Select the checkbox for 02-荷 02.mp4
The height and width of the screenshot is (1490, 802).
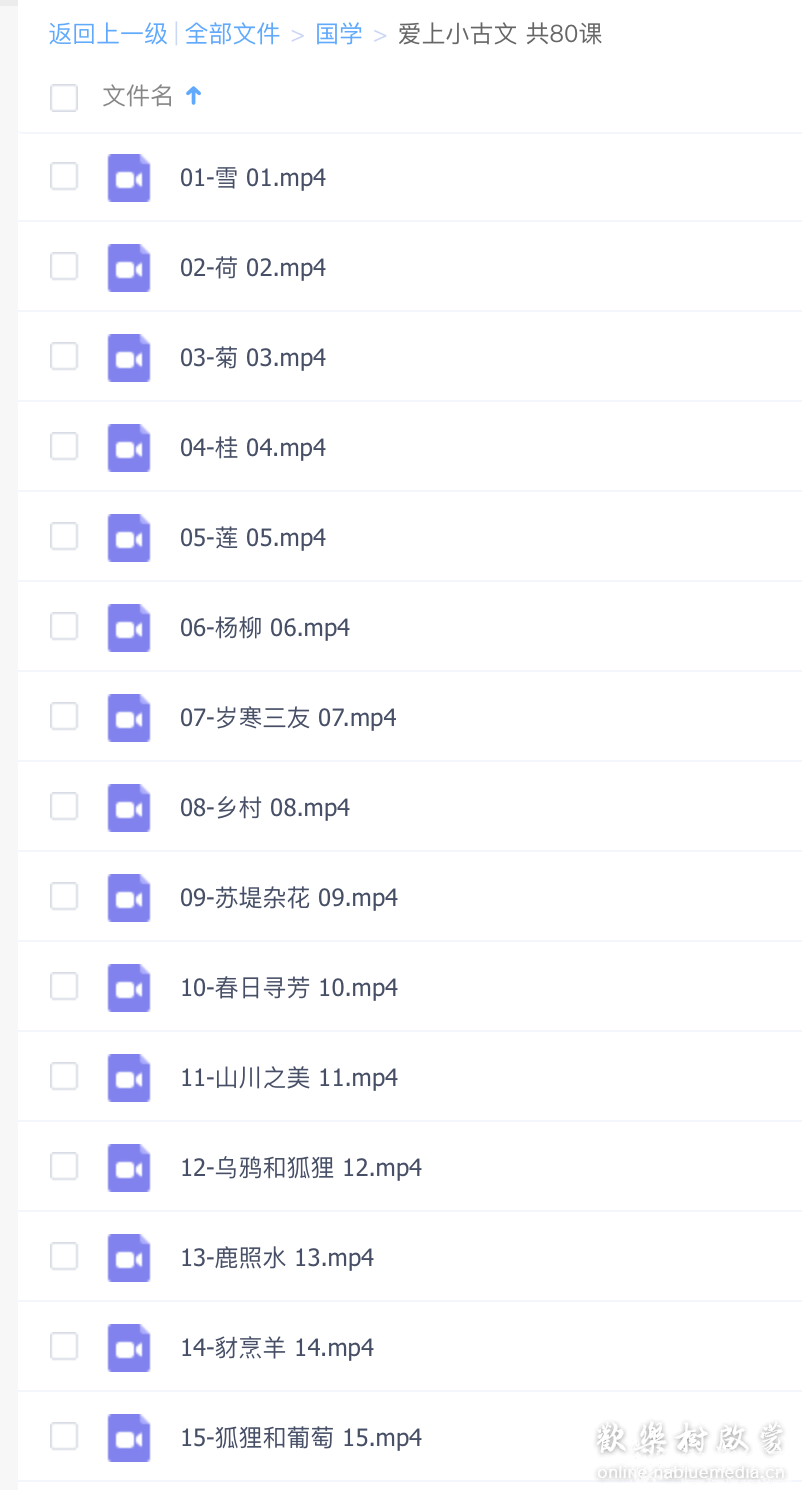pyautogui.click(x=63, y=267)
